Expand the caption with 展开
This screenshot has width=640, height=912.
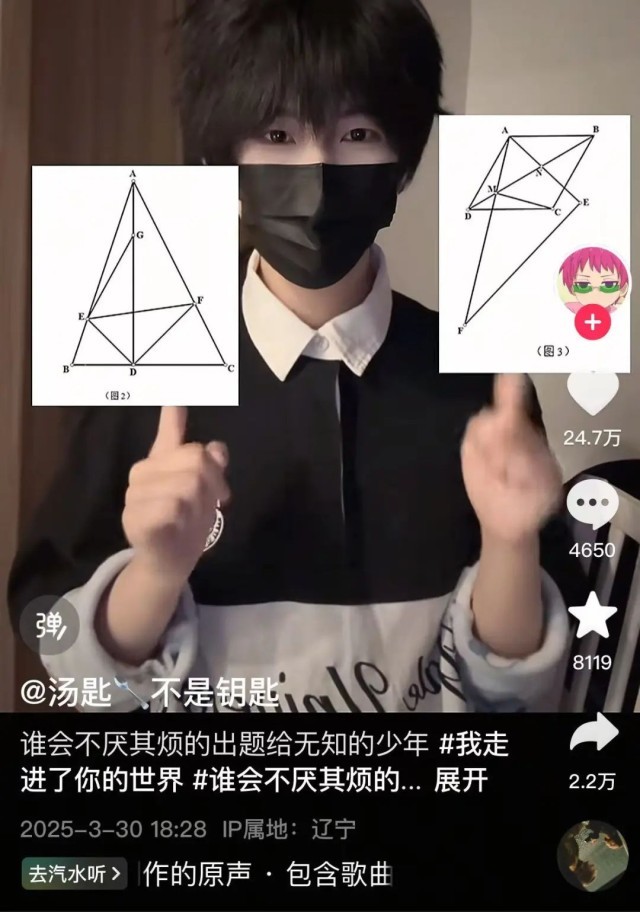tap(461, 780)
